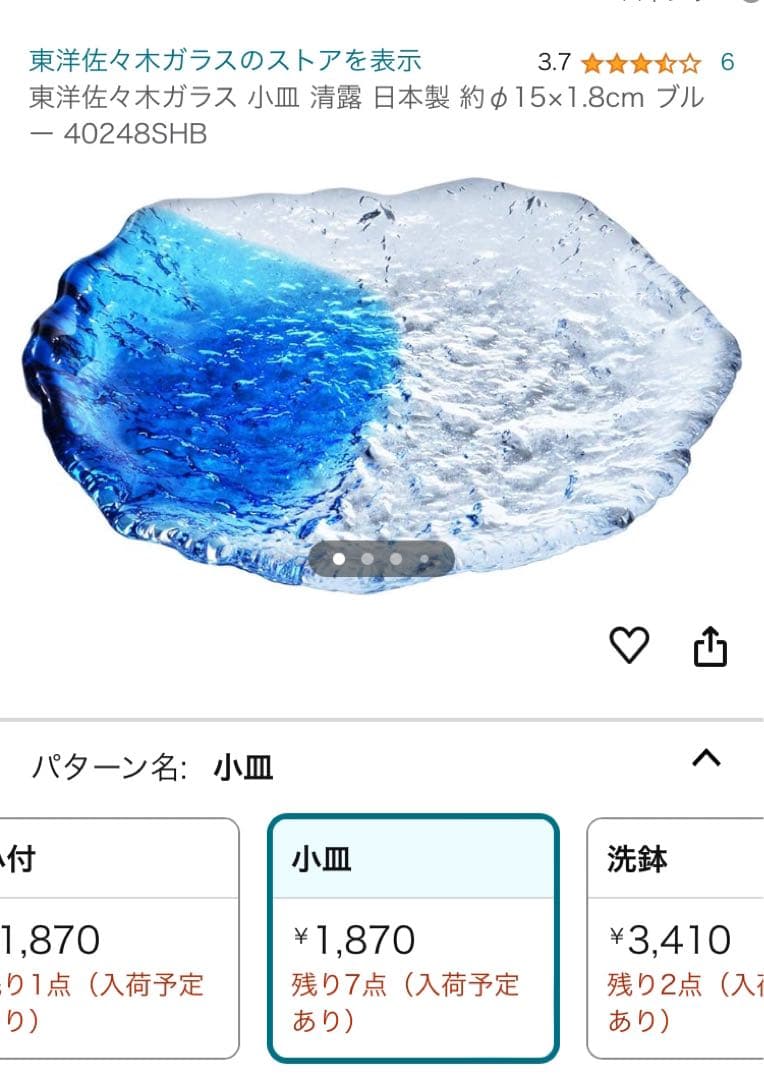Share this product
Screen dimensions: 764x1080
(x=710, y=647)
